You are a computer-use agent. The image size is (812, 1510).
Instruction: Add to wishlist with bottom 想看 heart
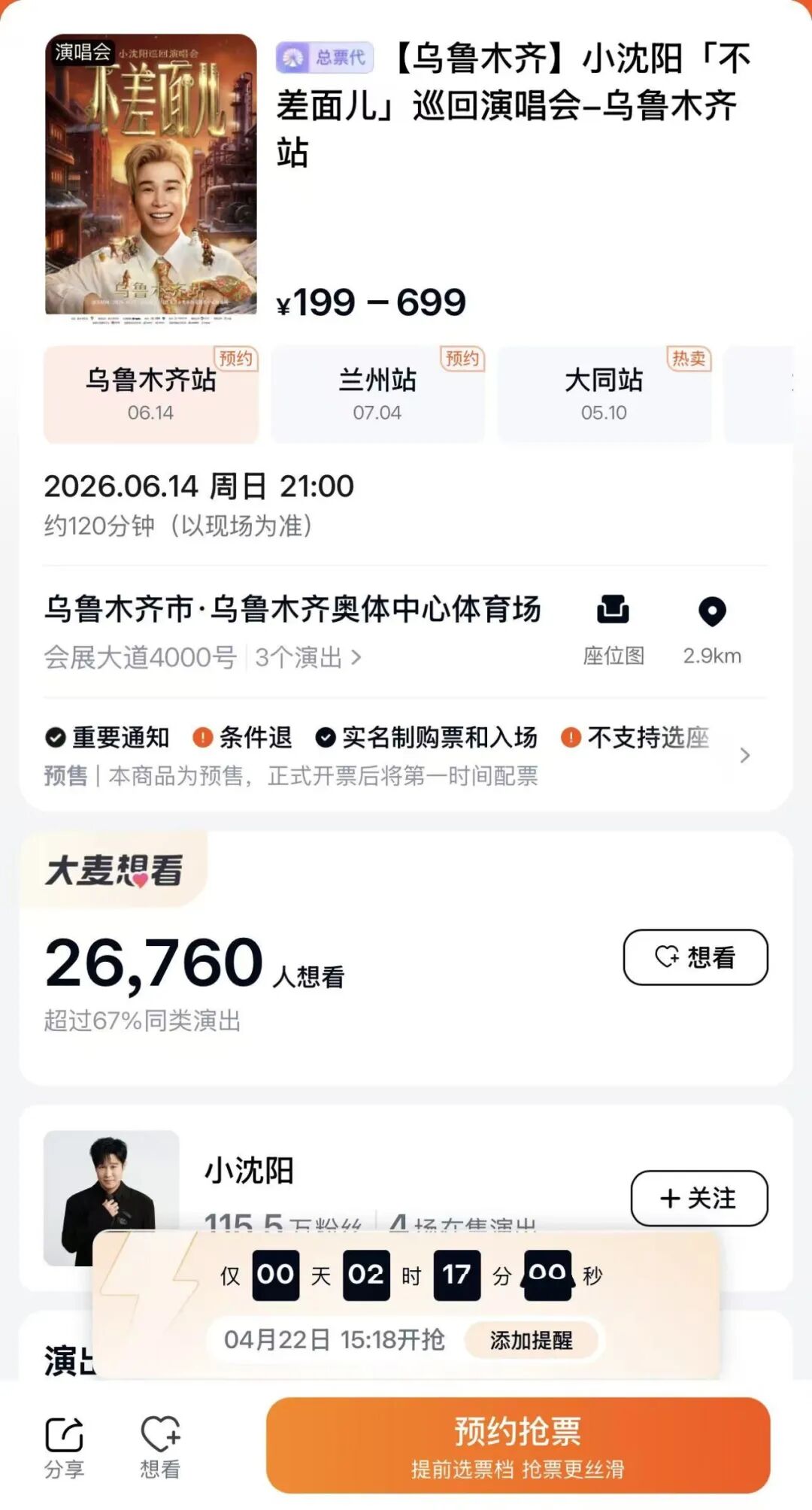pyautogui.click(x=160, y=1447)
